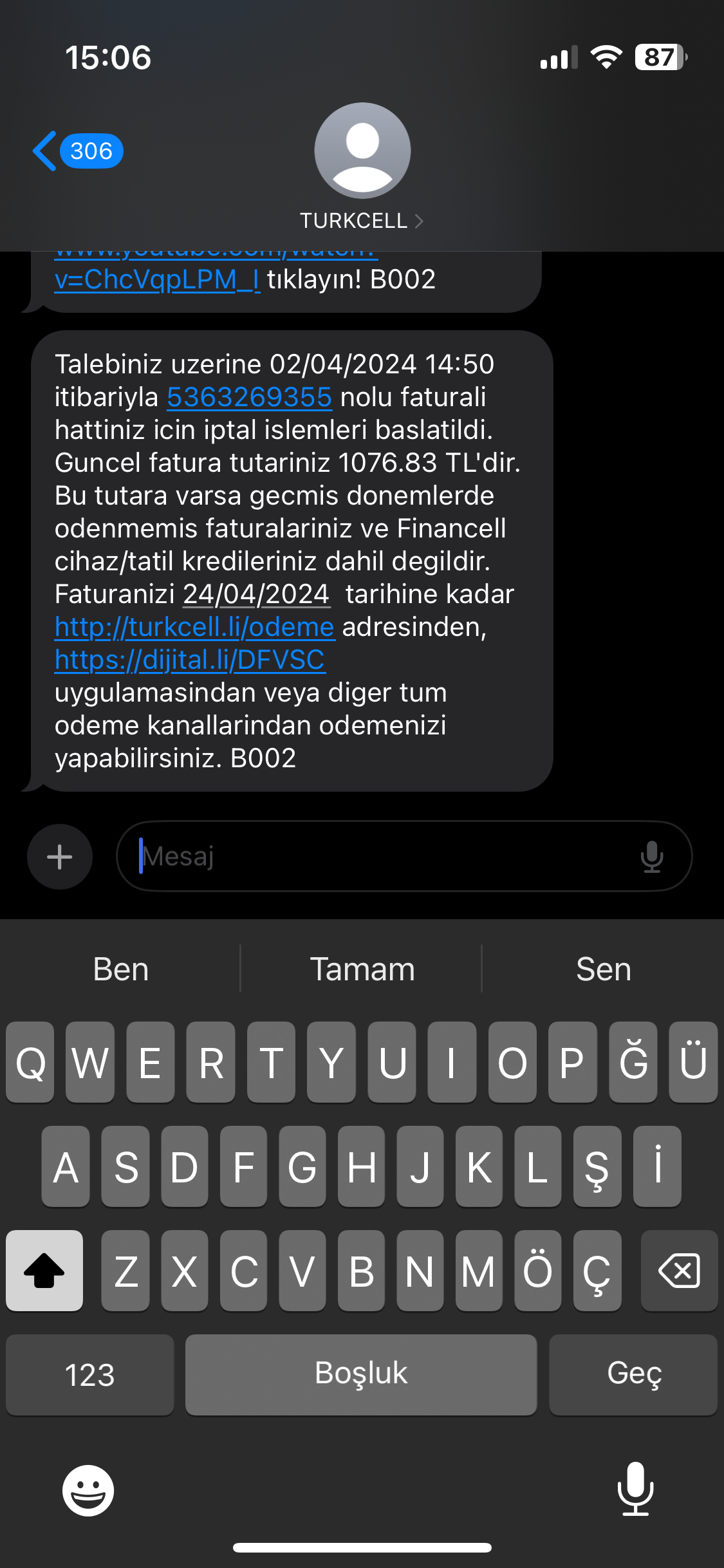724x1568 pixels.
Task: Open the YouTube link in the message
Action: (x=157, y=279)
